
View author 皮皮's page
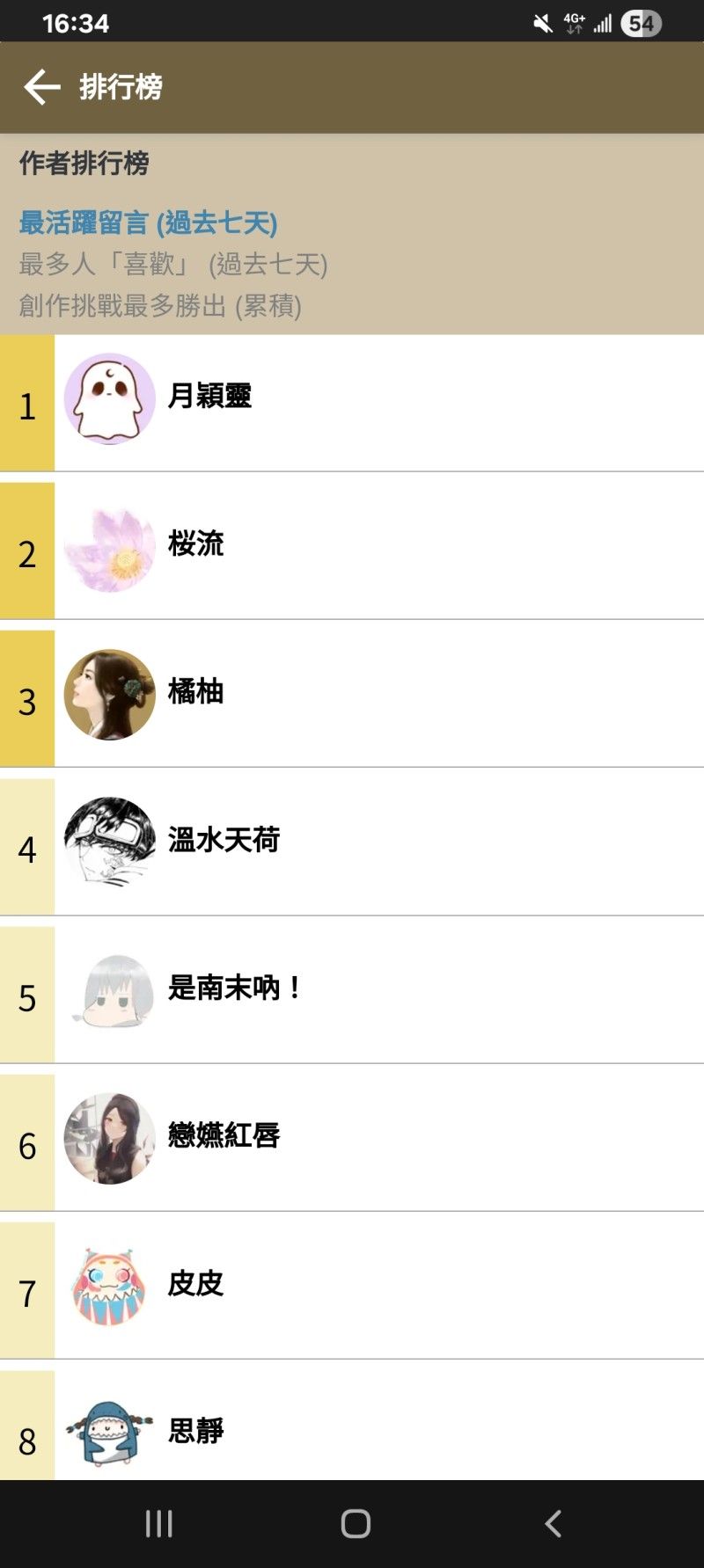coord(352,1290)
